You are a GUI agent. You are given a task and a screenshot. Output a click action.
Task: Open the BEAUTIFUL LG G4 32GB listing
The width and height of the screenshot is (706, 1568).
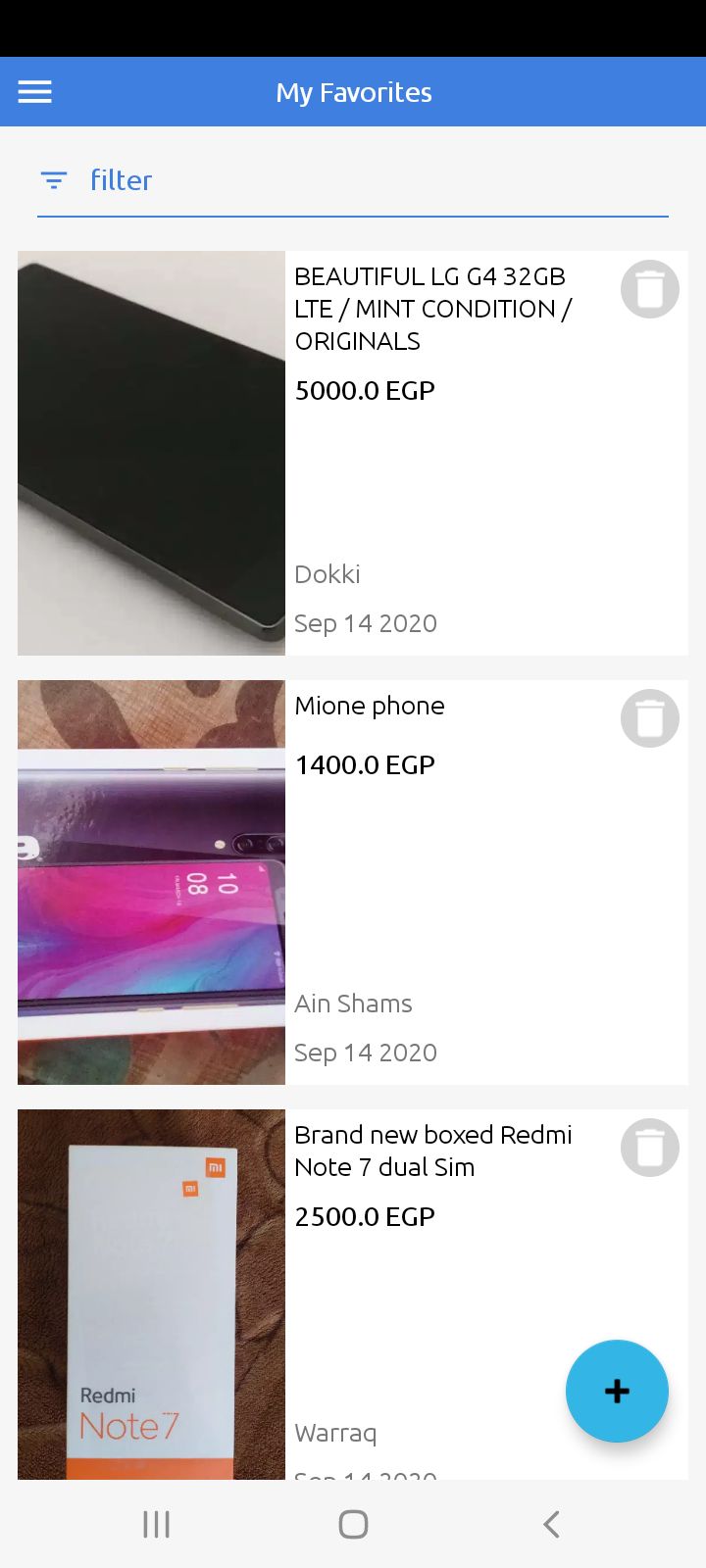(x=430, y=308)
